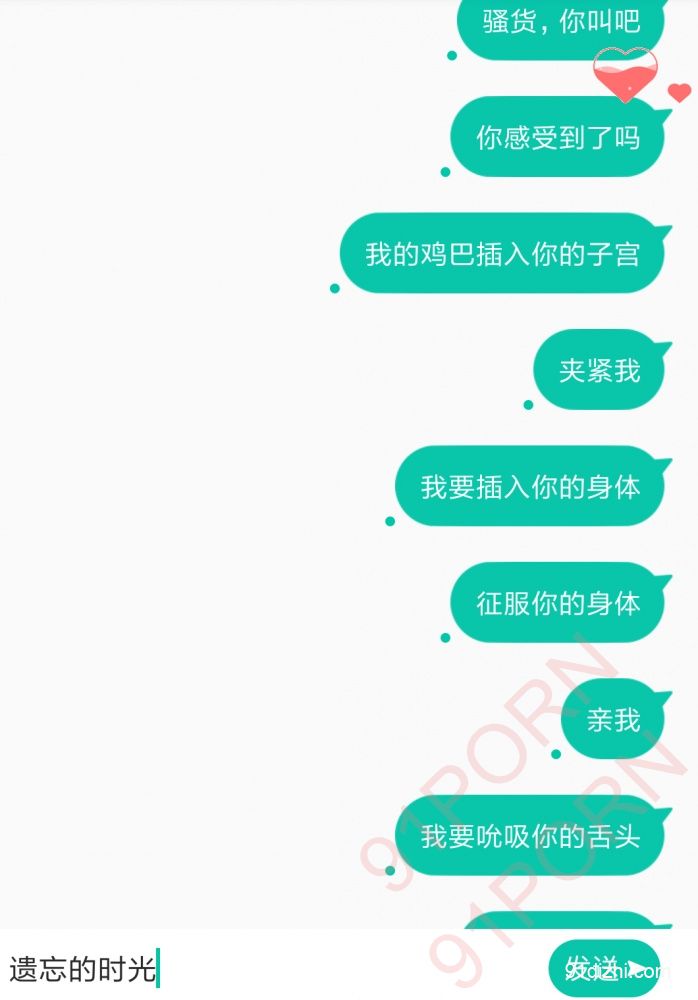Tap the floating heart icon
Viewport: 698px width, 1000px height.
626,75
